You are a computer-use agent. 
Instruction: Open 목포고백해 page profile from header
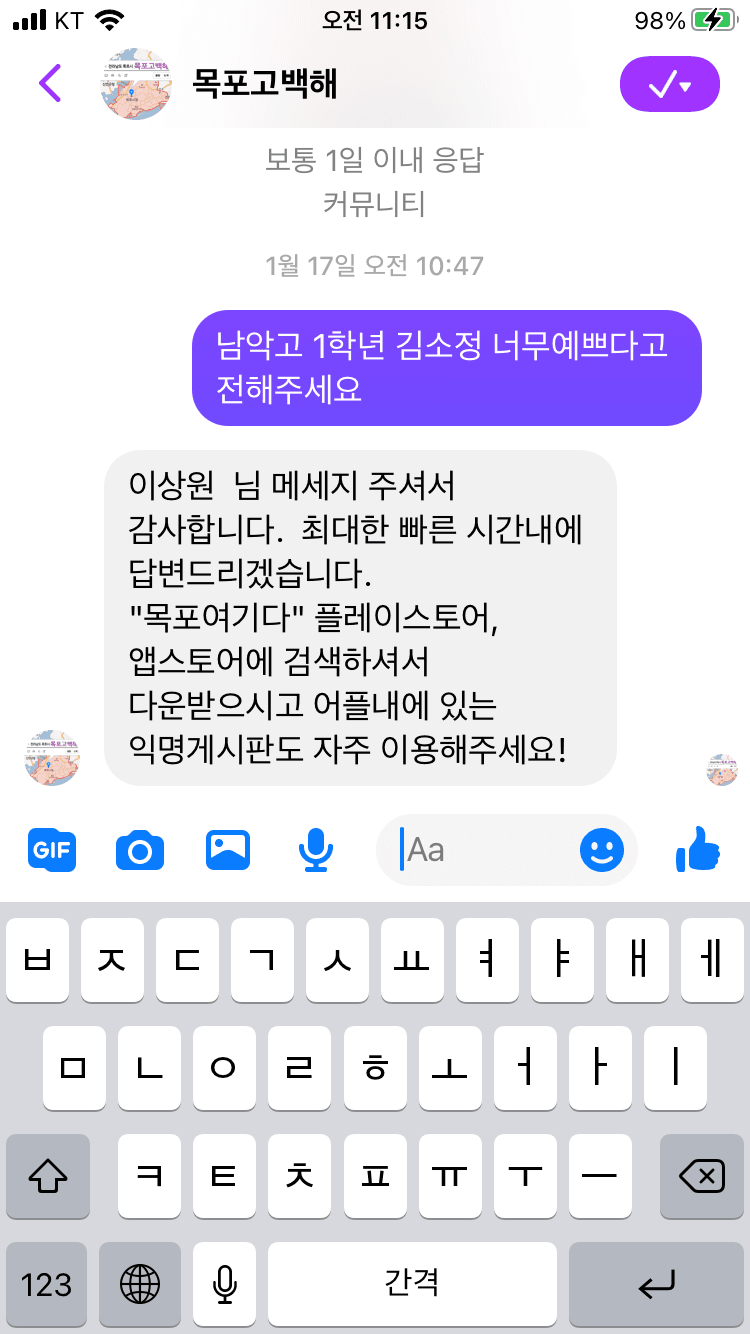tap(264, 84)
